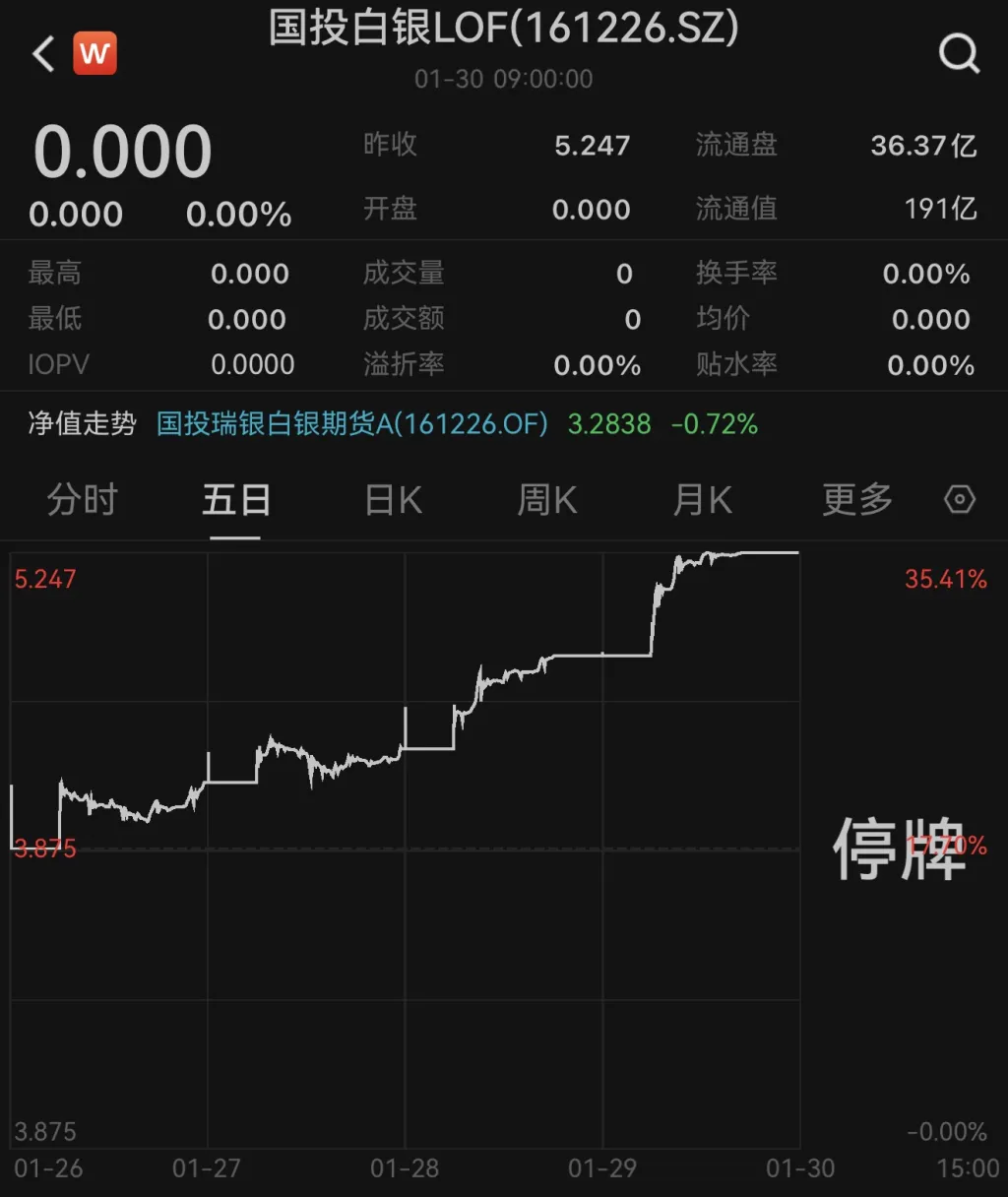1008x1197 pixels.
Task: Click the chart settings gear icon beside 更多
Action: tap(960, 500)
